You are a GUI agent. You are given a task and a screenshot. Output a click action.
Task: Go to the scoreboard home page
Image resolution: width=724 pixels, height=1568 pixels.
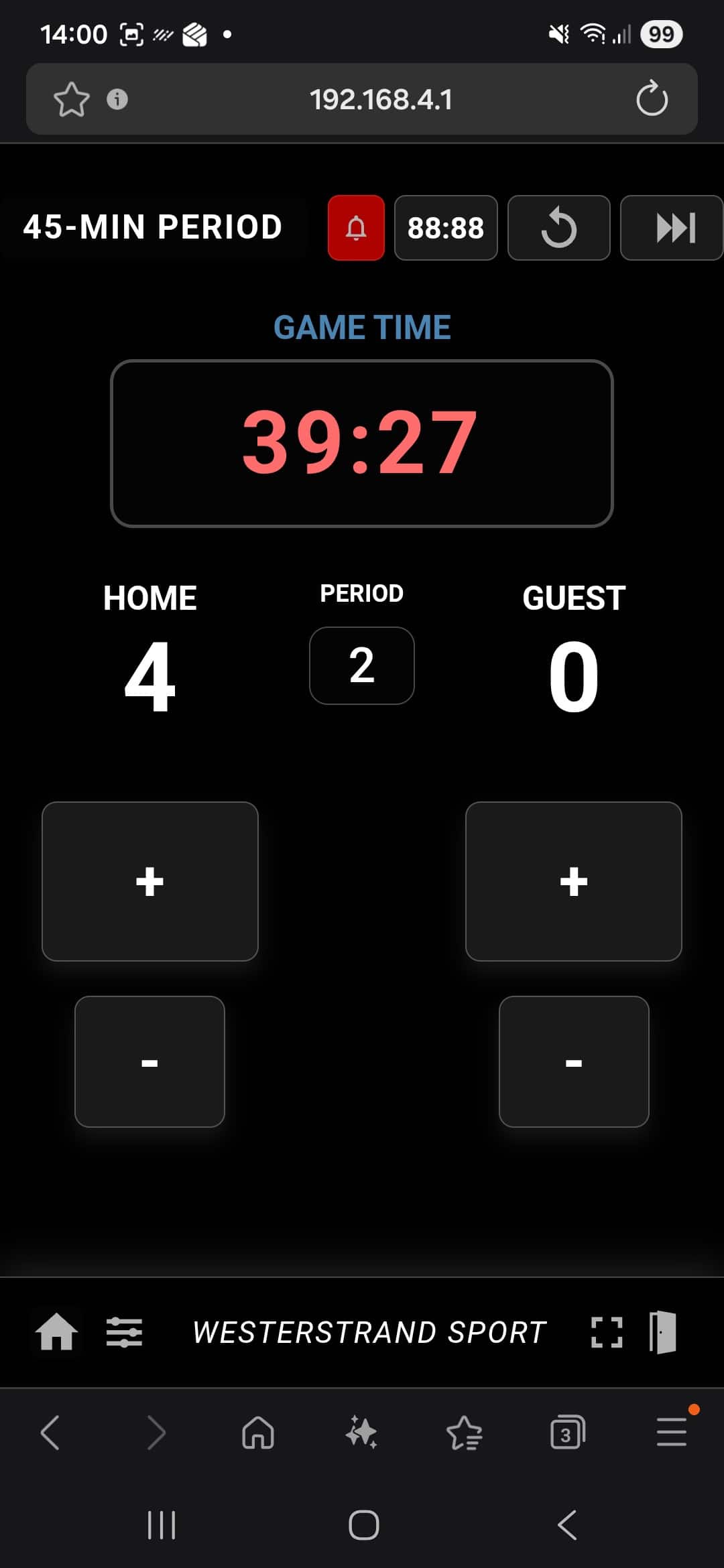pos(56,1331)
